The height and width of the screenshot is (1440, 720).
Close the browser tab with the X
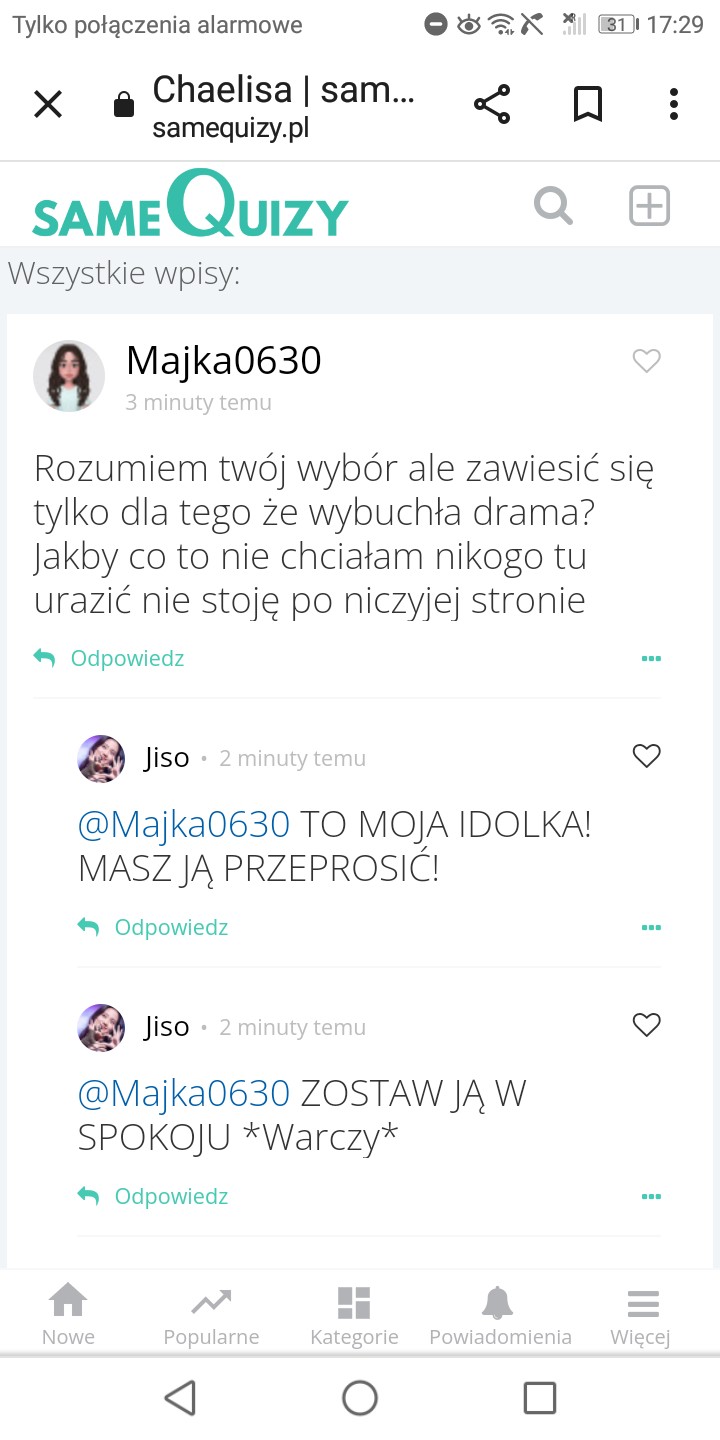pos(48,104)
